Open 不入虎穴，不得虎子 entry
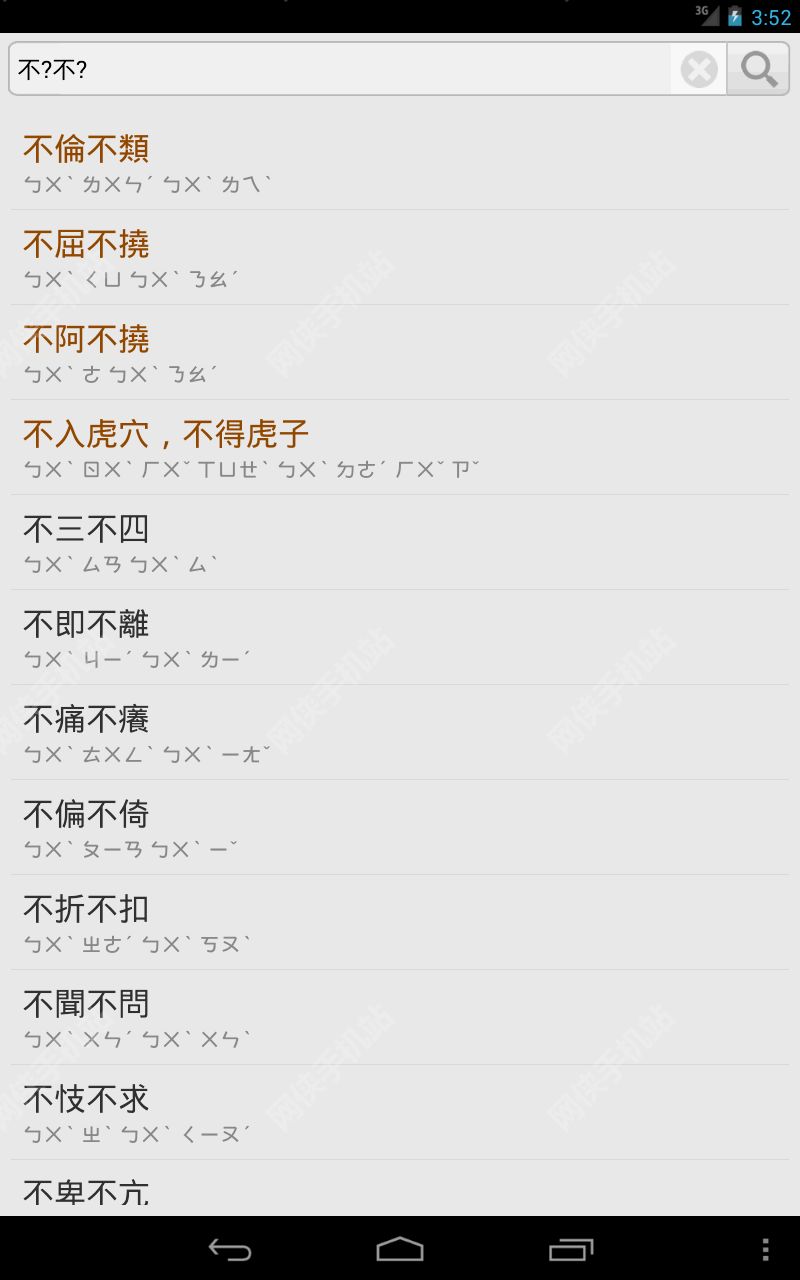This screenshot has height=1280, width=800. click(400, 448)
